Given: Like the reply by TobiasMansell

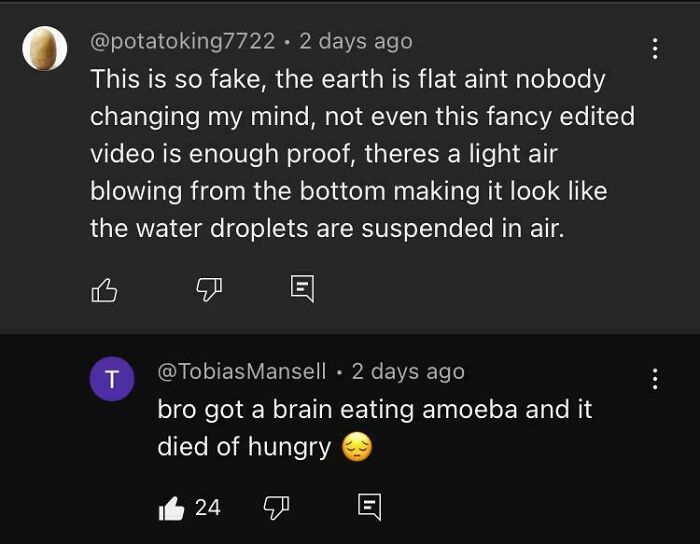Looking at the screenshot, I should (172, 508).
